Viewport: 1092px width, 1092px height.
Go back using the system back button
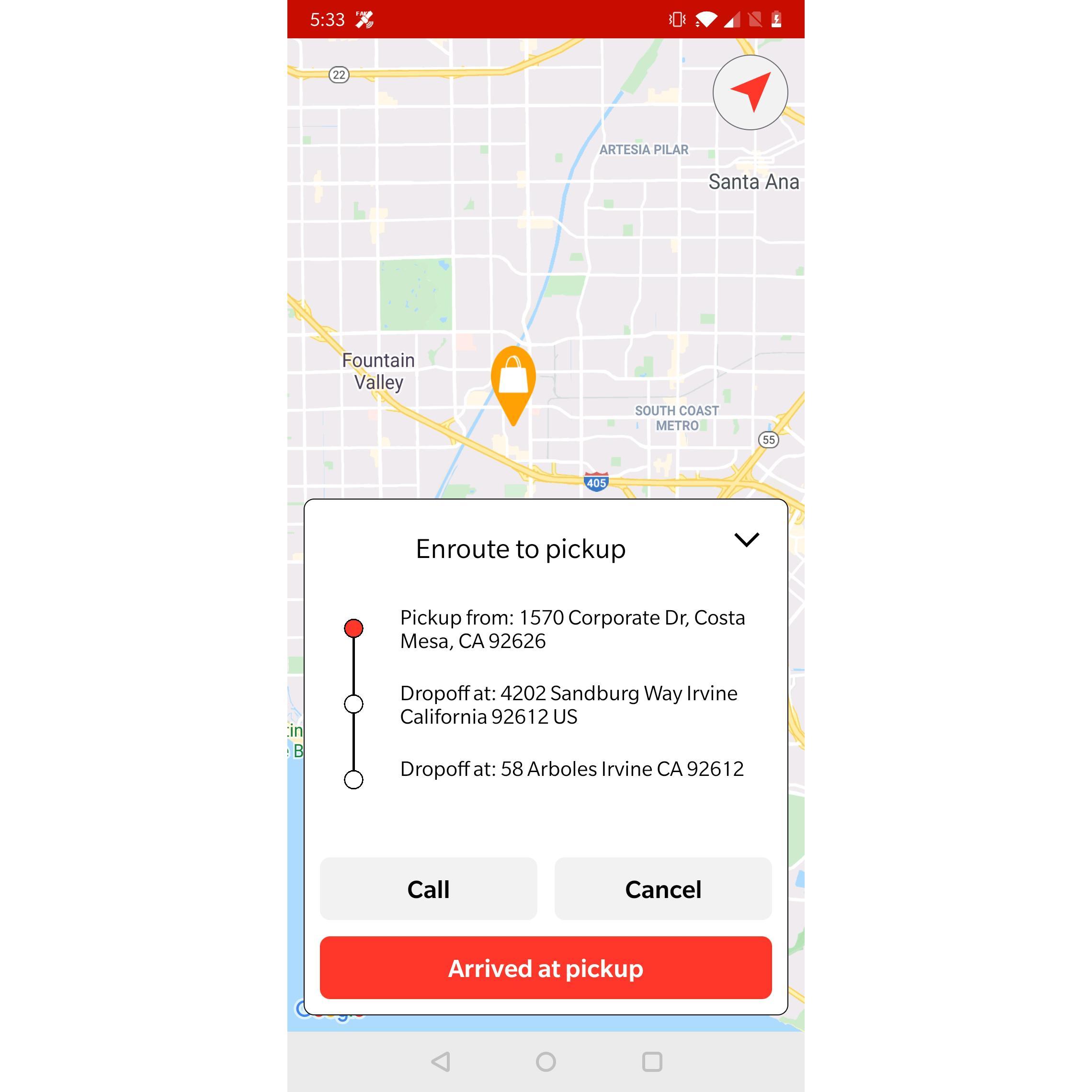click(x=440, y=1061)
